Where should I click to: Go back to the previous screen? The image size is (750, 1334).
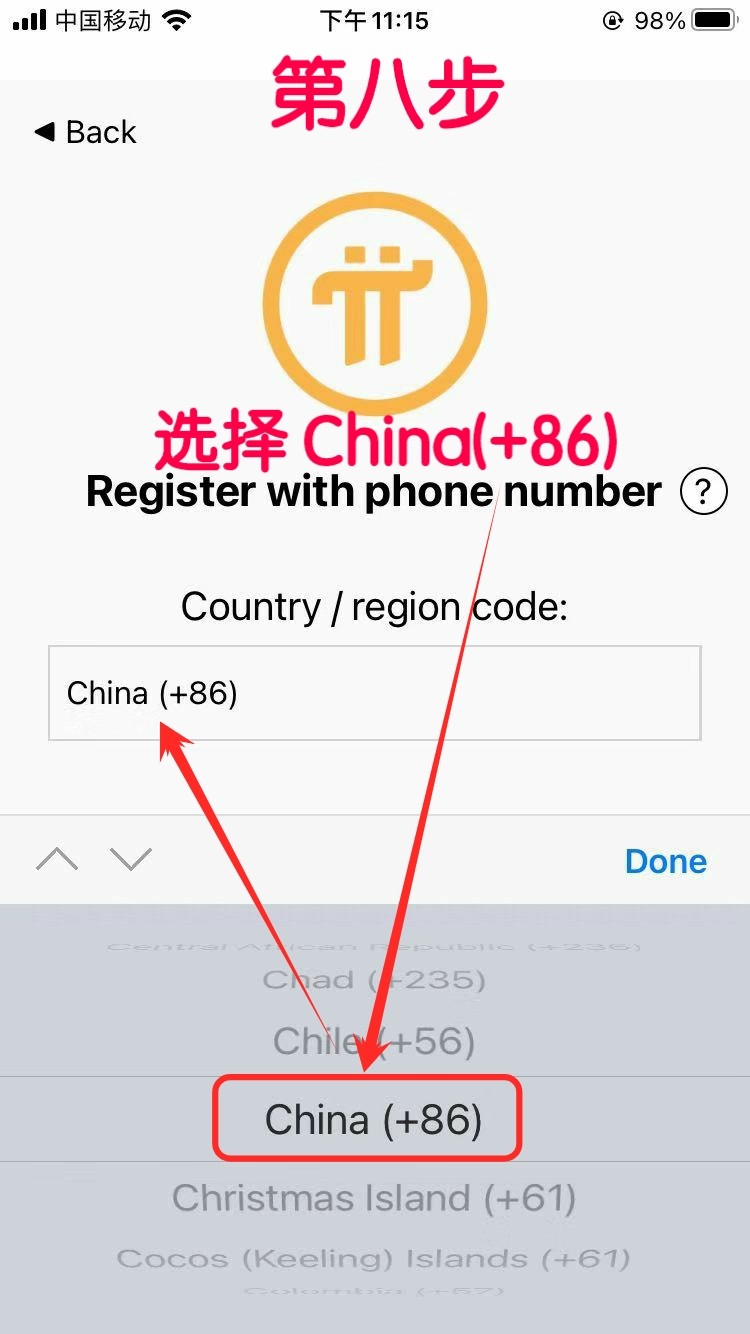[x=85, y=132]
